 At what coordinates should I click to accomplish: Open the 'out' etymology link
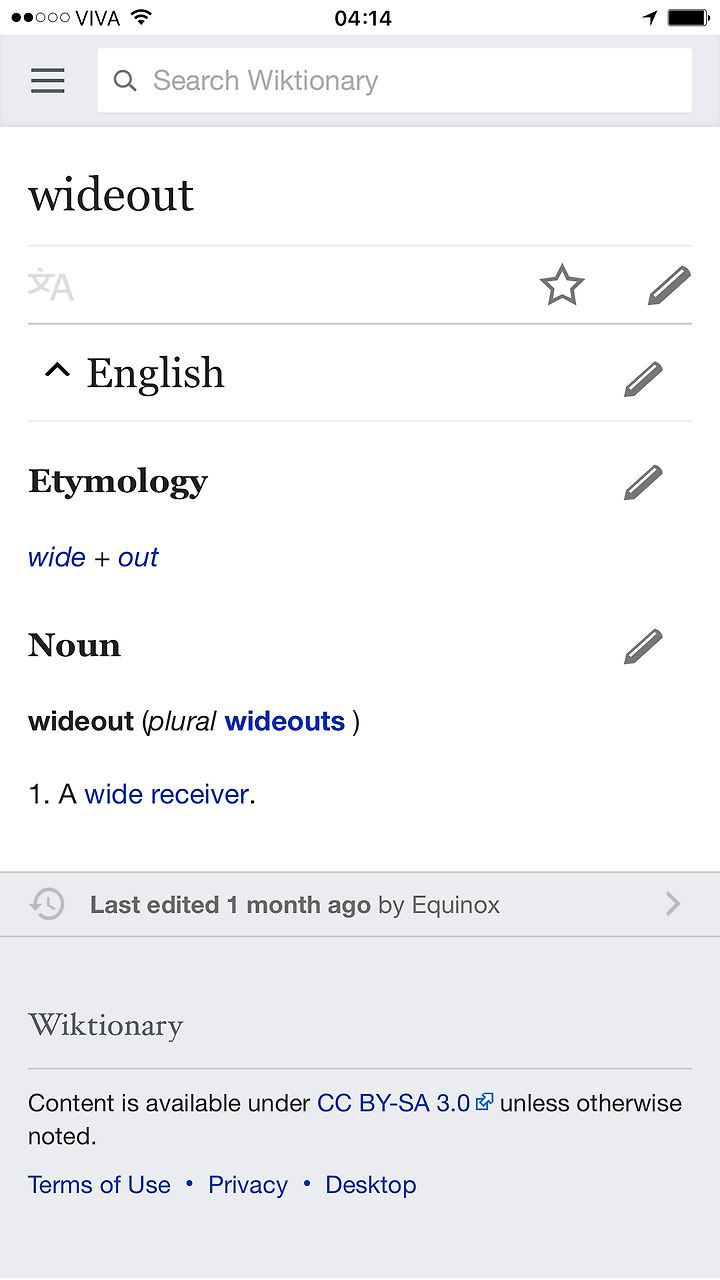(x=138, y=557)
